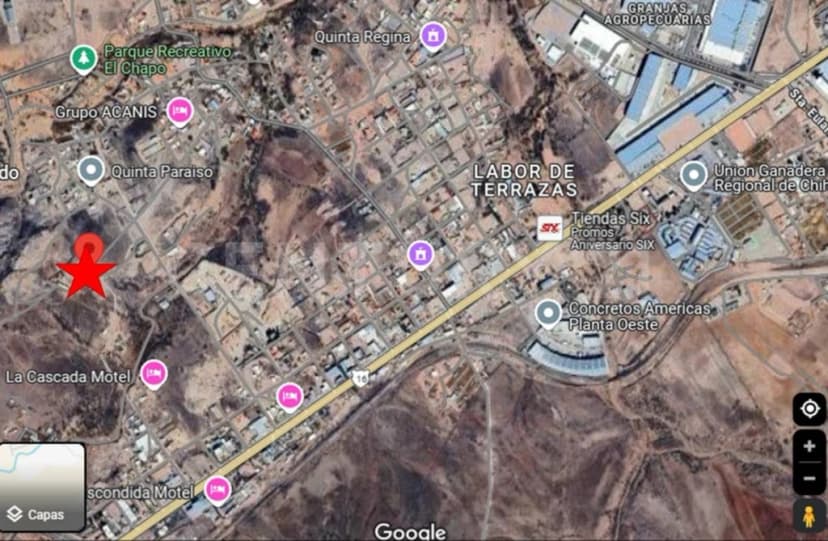Zoom in with the plus button

809,447
